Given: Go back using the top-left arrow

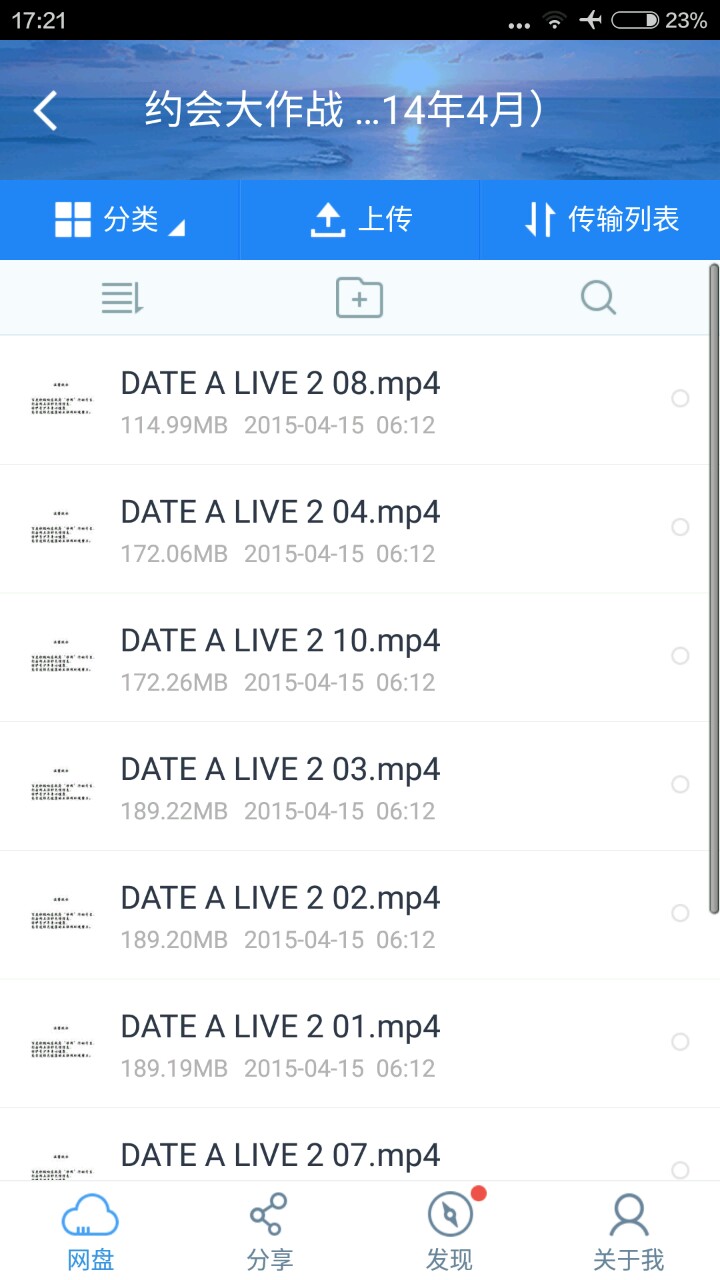Looking at the screenshot, I should [46, 111].
